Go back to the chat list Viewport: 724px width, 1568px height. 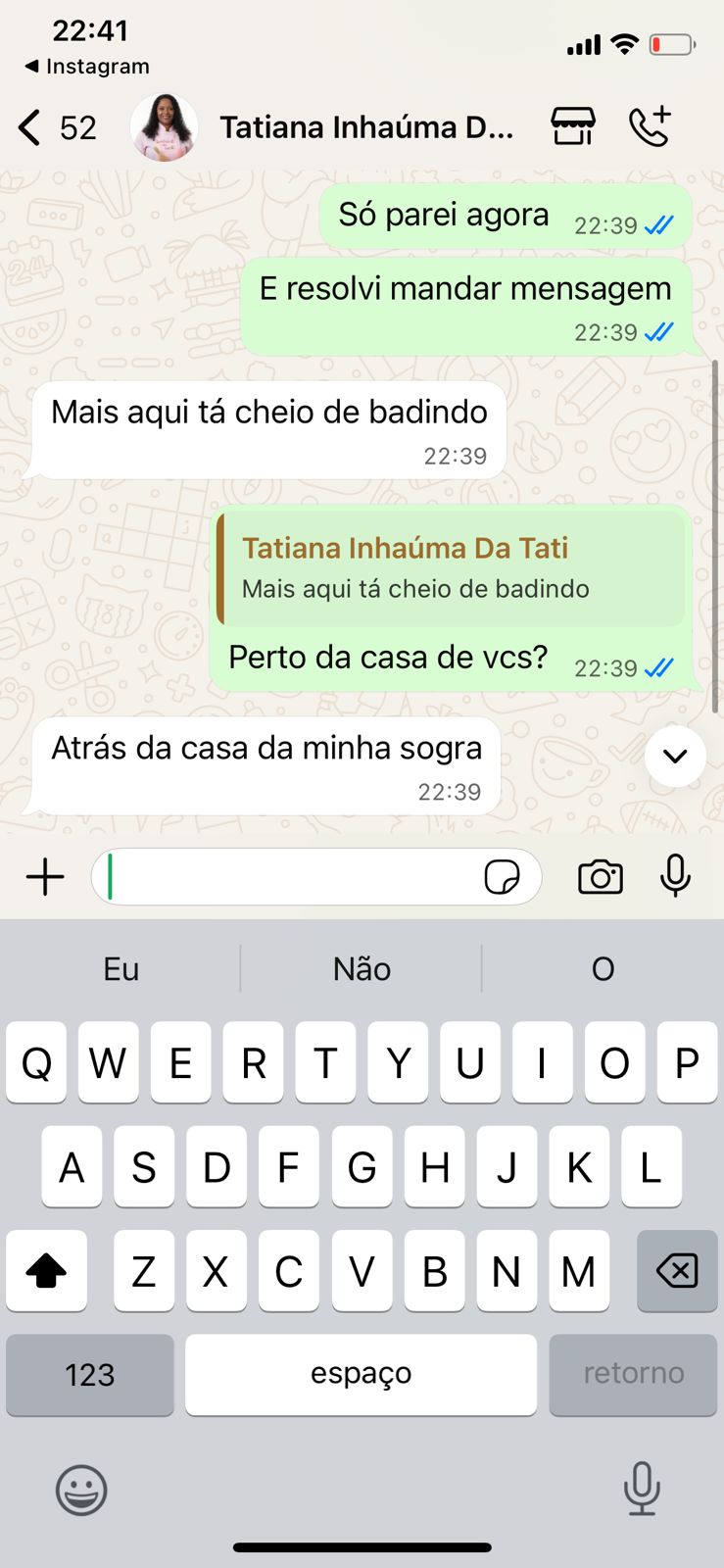point(31,127)
